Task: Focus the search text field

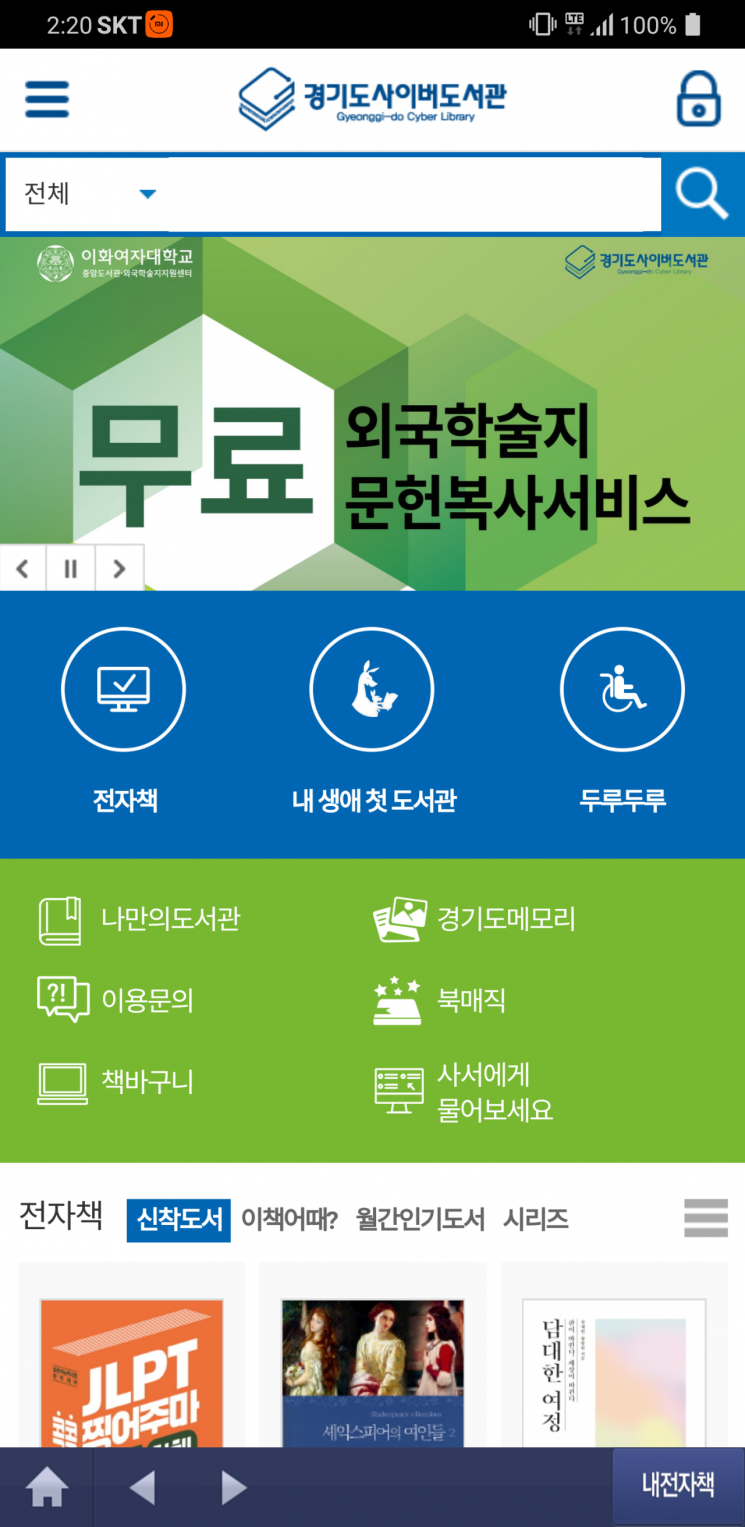Action: coord(414,194)
